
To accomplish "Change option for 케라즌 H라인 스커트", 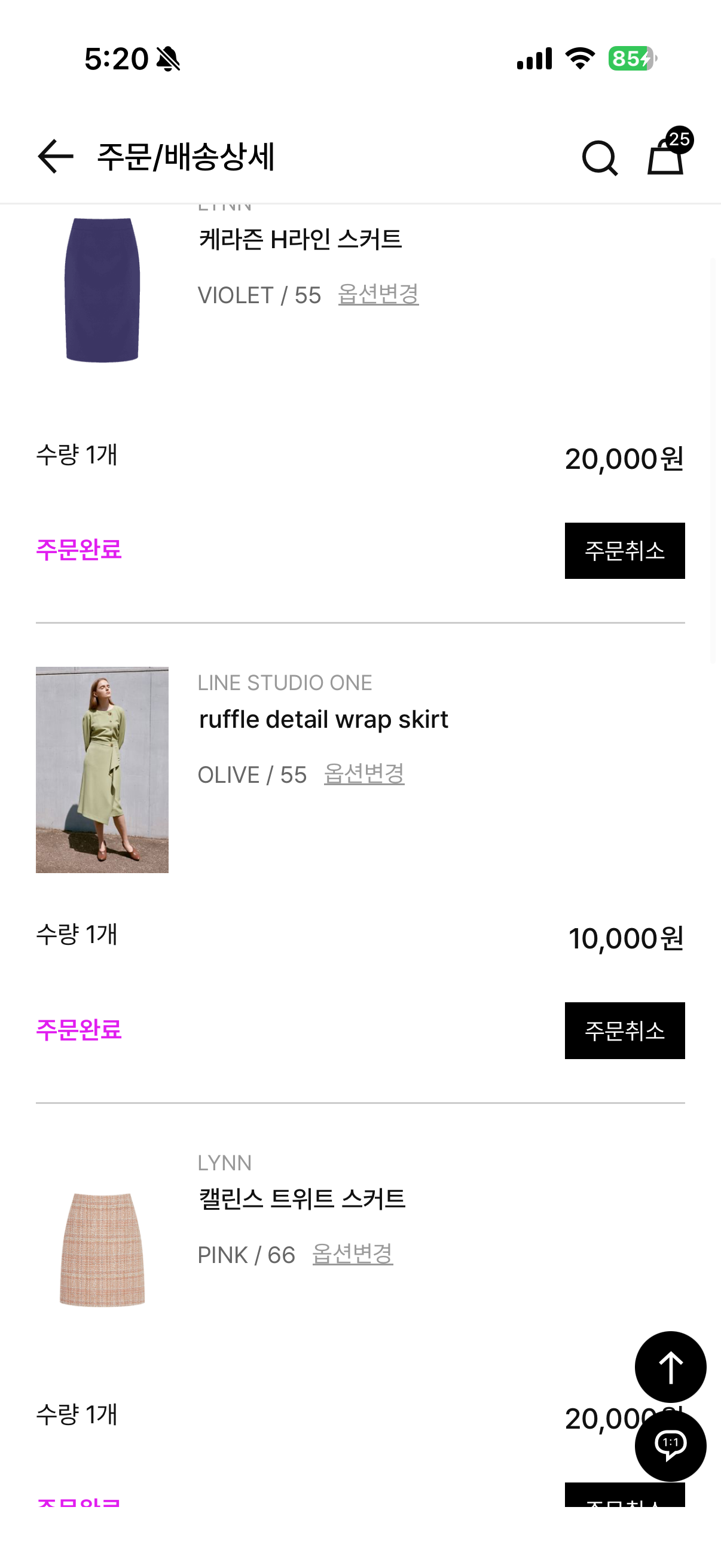I will tap(378, 295).
